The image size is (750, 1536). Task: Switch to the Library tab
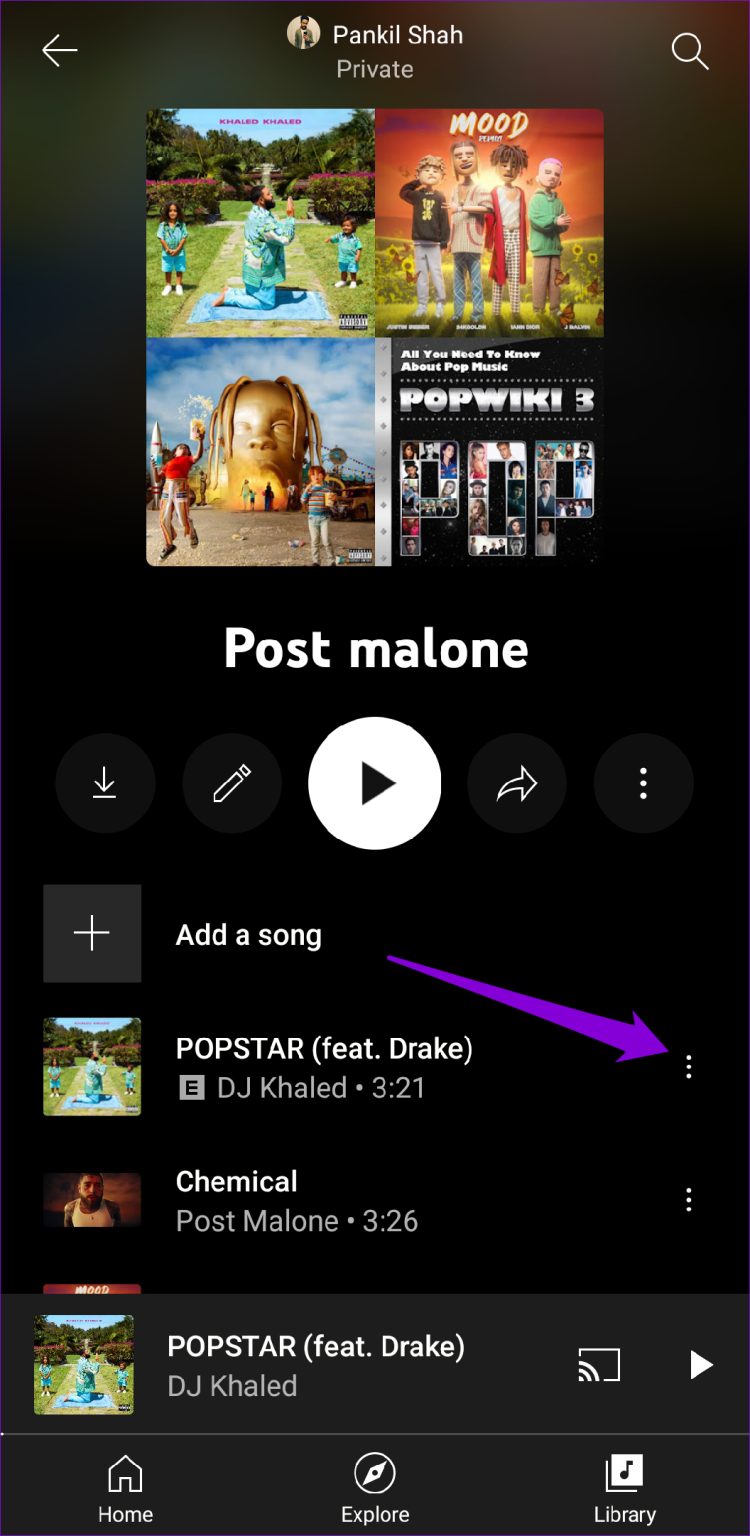click(x=624, y=1485)
